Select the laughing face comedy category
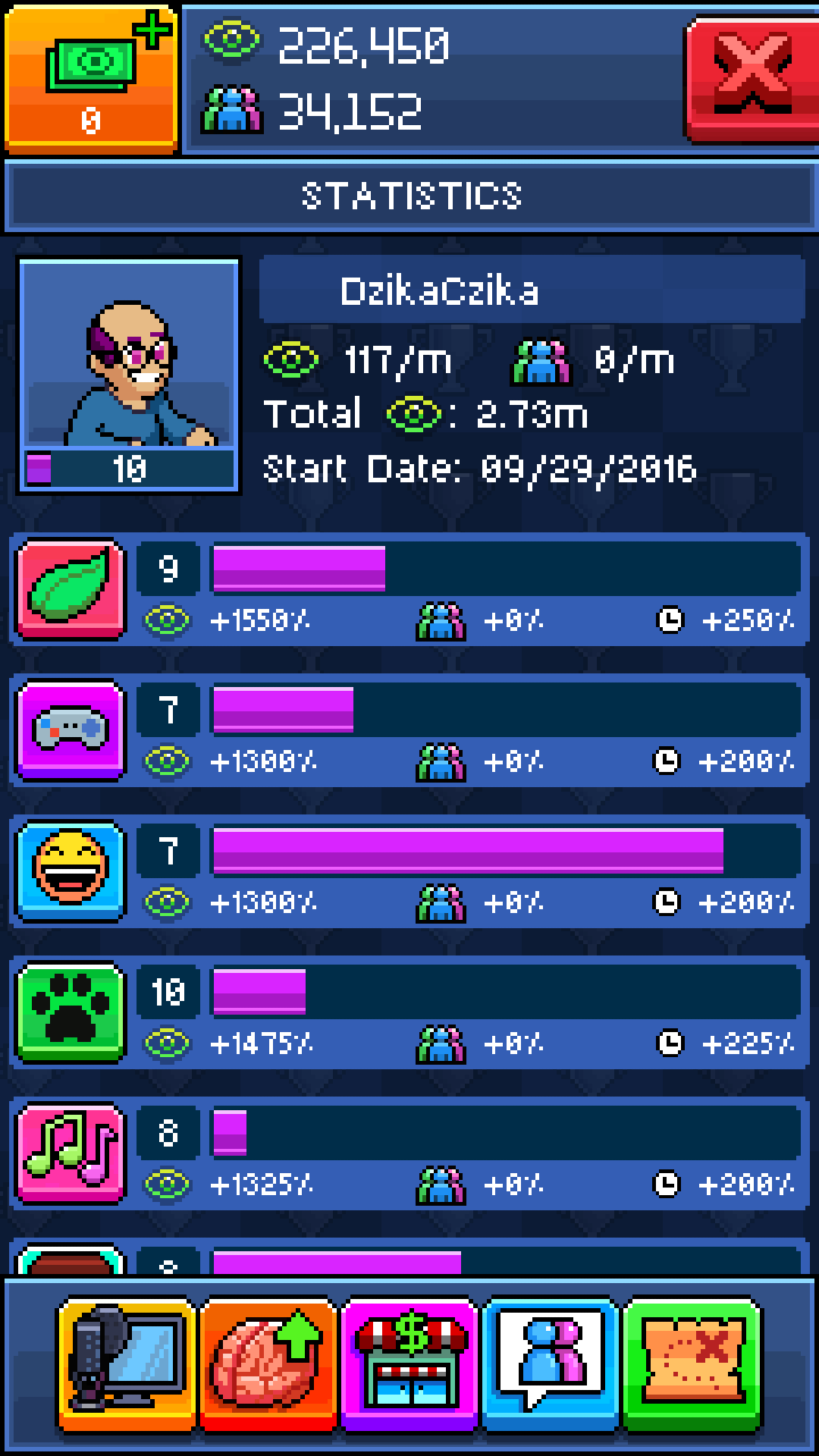 click(71, 870)
